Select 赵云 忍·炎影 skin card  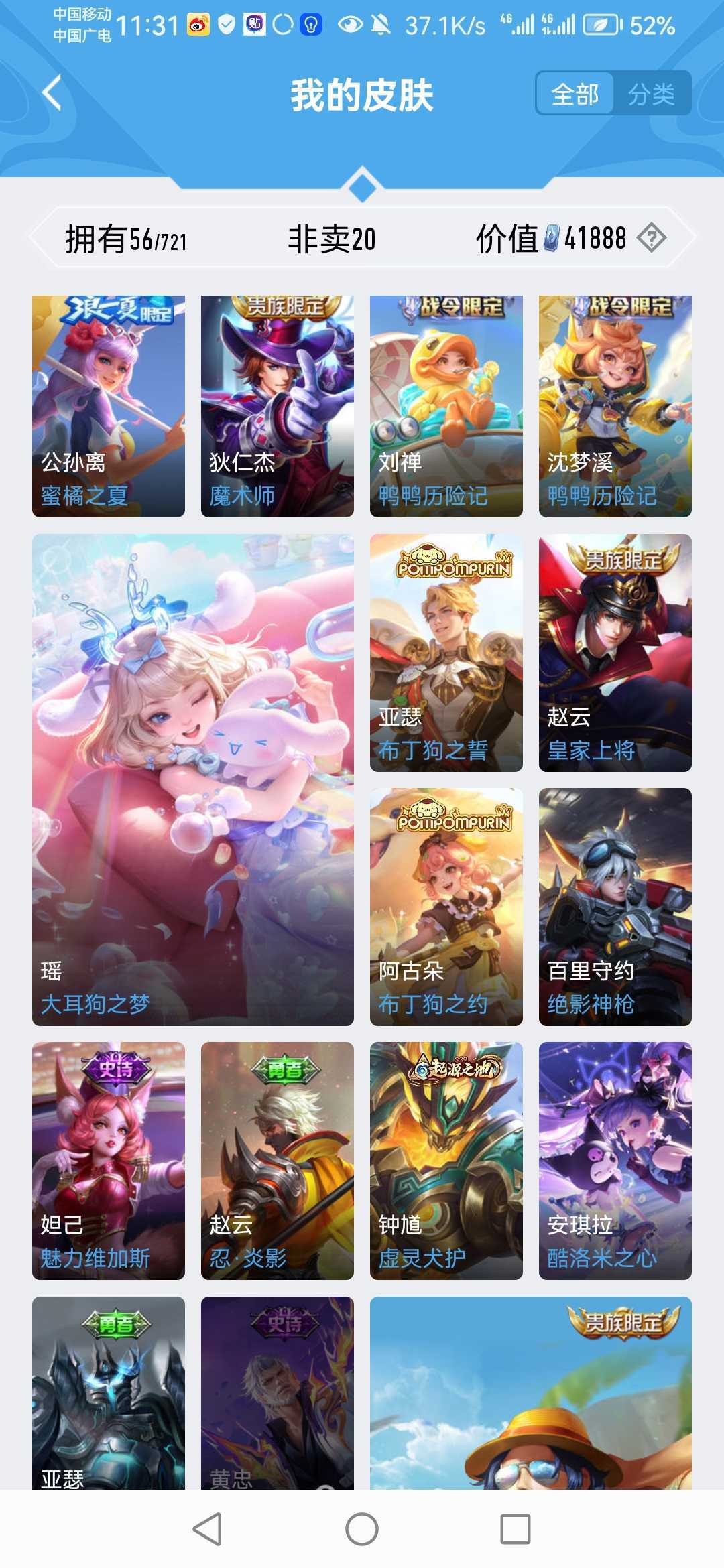click(278, 1161)
